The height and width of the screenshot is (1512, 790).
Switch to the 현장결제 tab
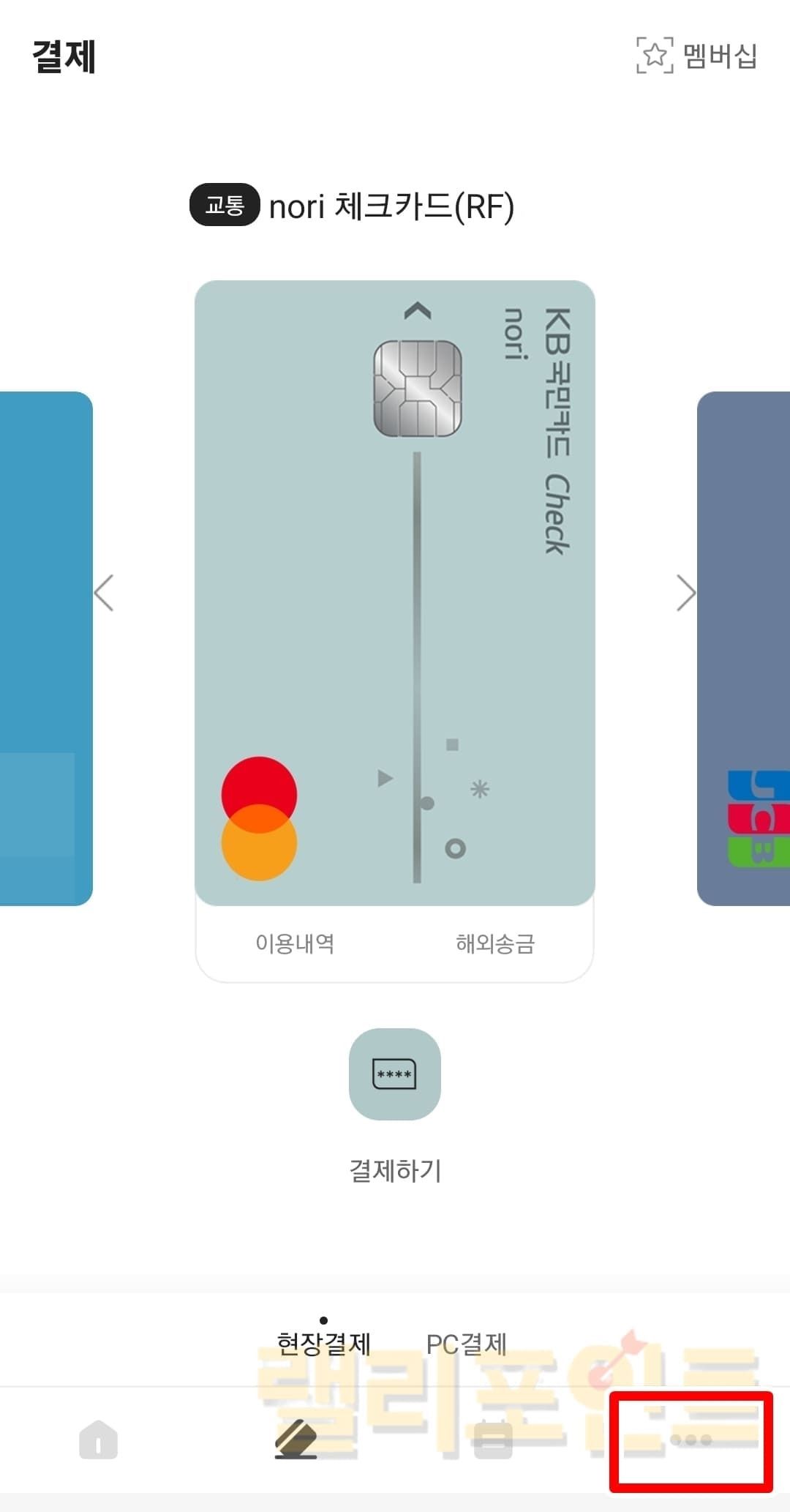[323, 1344]
